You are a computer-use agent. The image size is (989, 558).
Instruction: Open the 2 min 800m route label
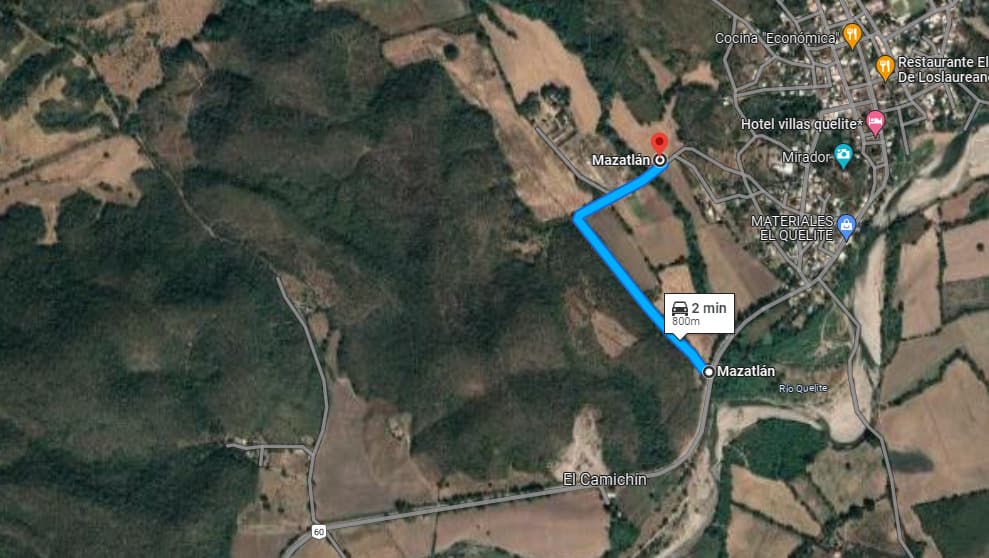click(699, 313)
